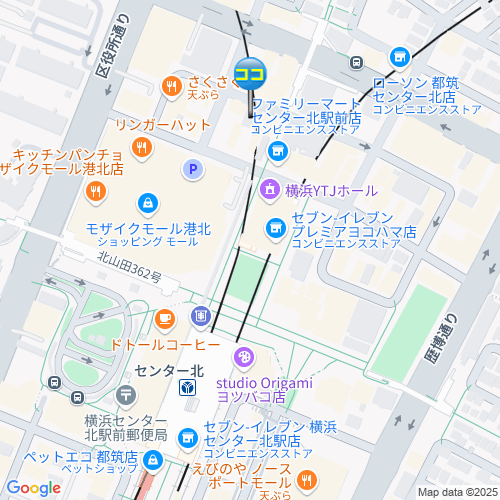Tap the 横浜YTJホール venue pin
Viewport: 500px width, 500px height.
270,190
